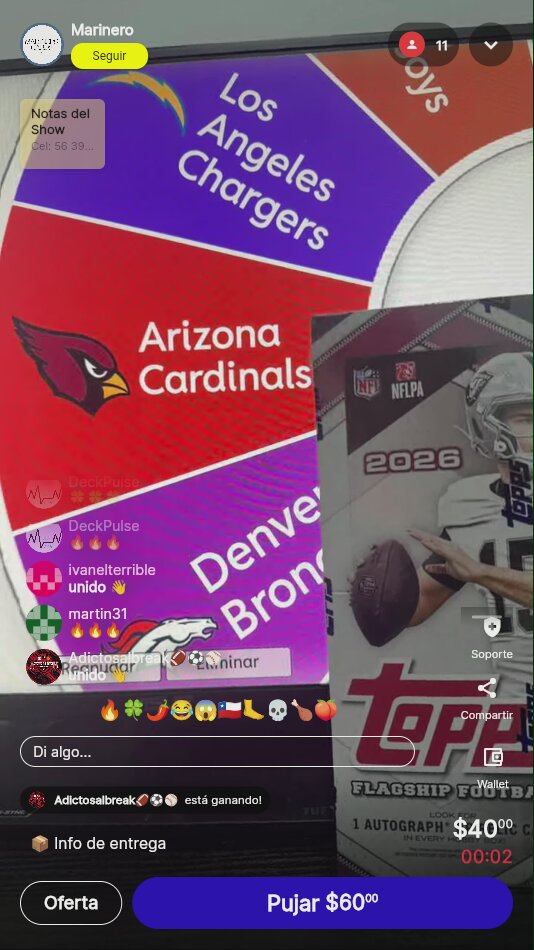Open Marinero's profile avatar

pos(42,44)
